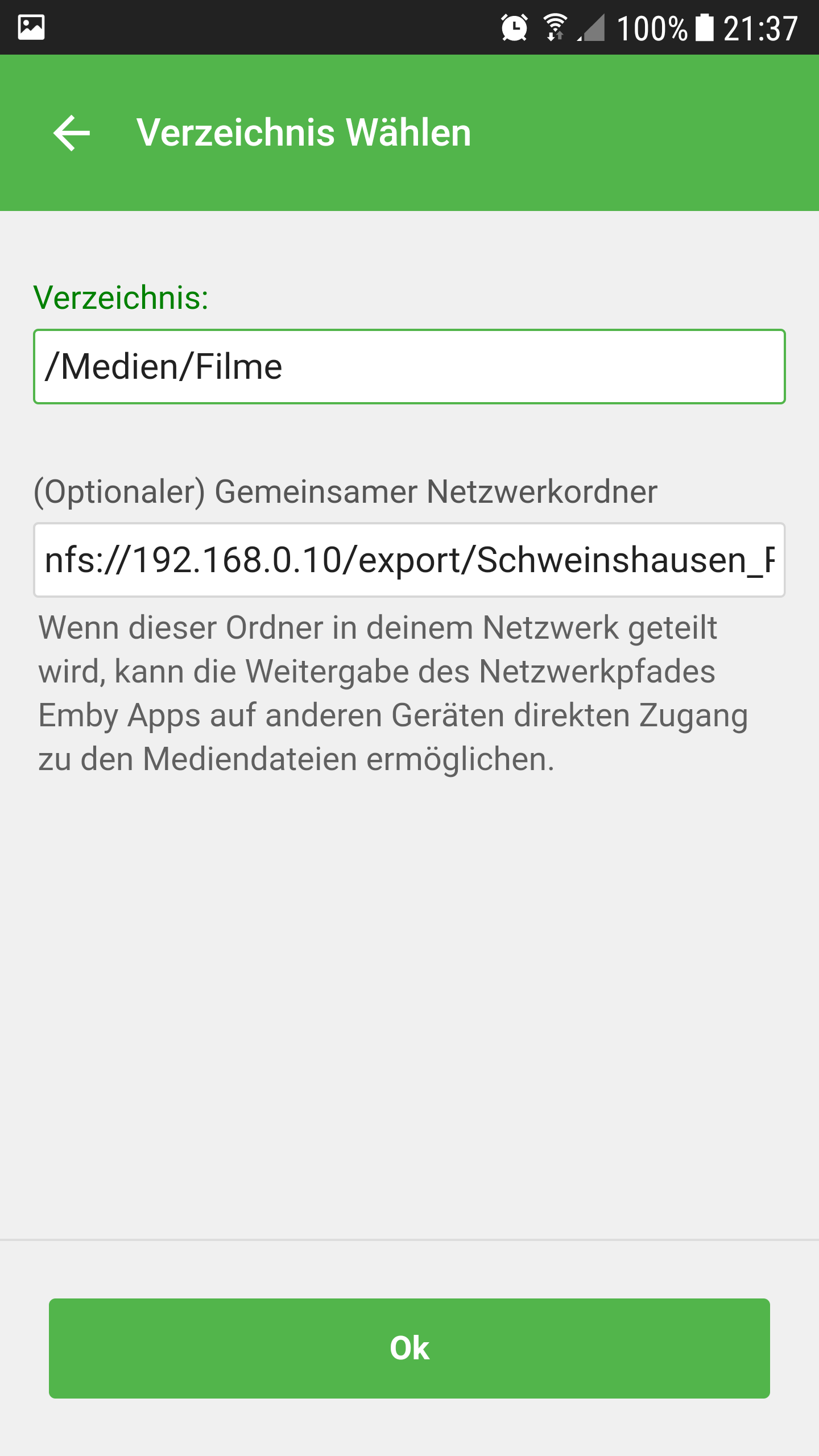Go back using the arrow icon
The image size is (819, 1456).
click(x=72, y=133)
